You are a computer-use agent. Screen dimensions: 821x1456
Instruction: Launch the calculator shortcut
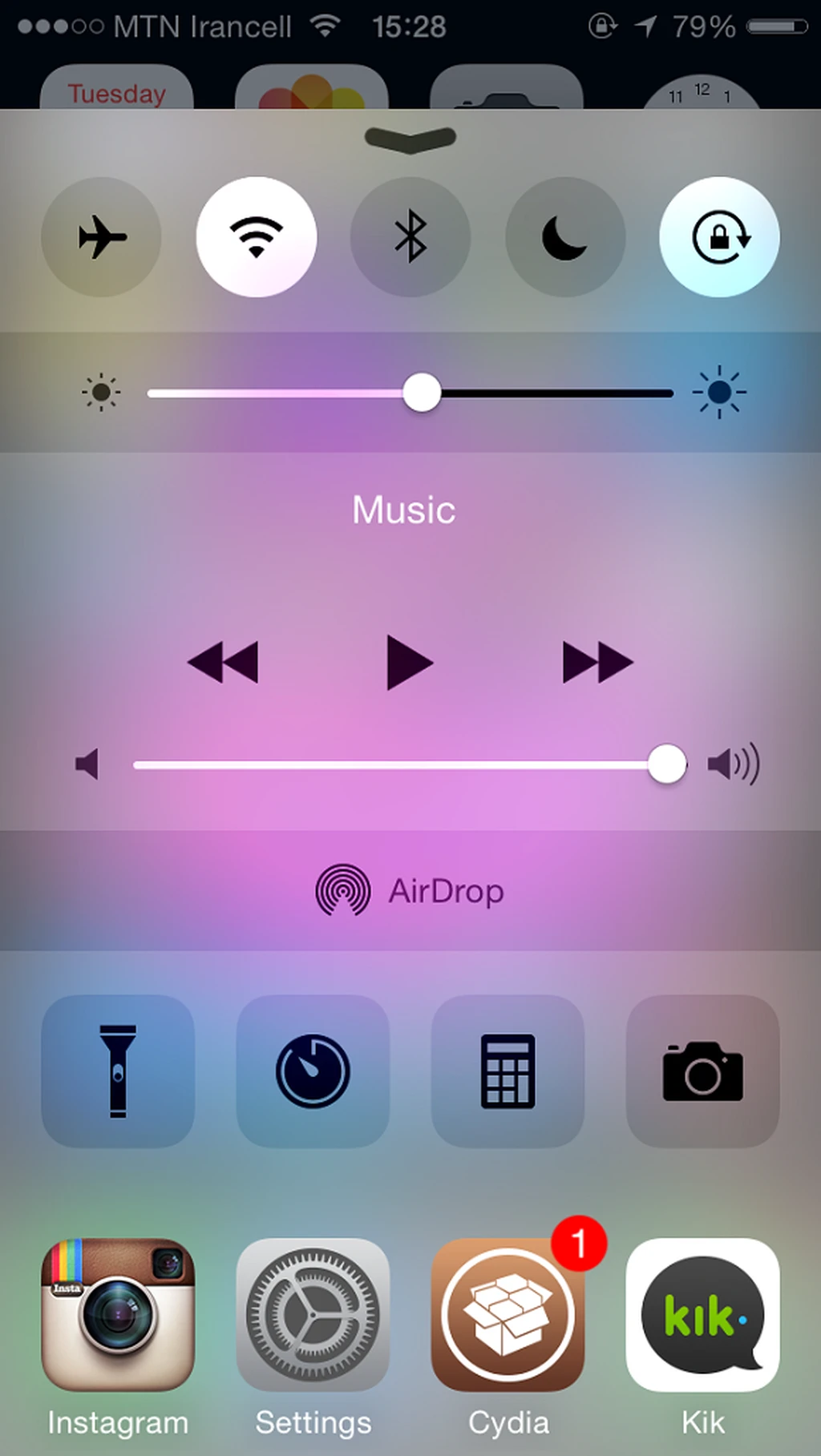coord(508,1071)
